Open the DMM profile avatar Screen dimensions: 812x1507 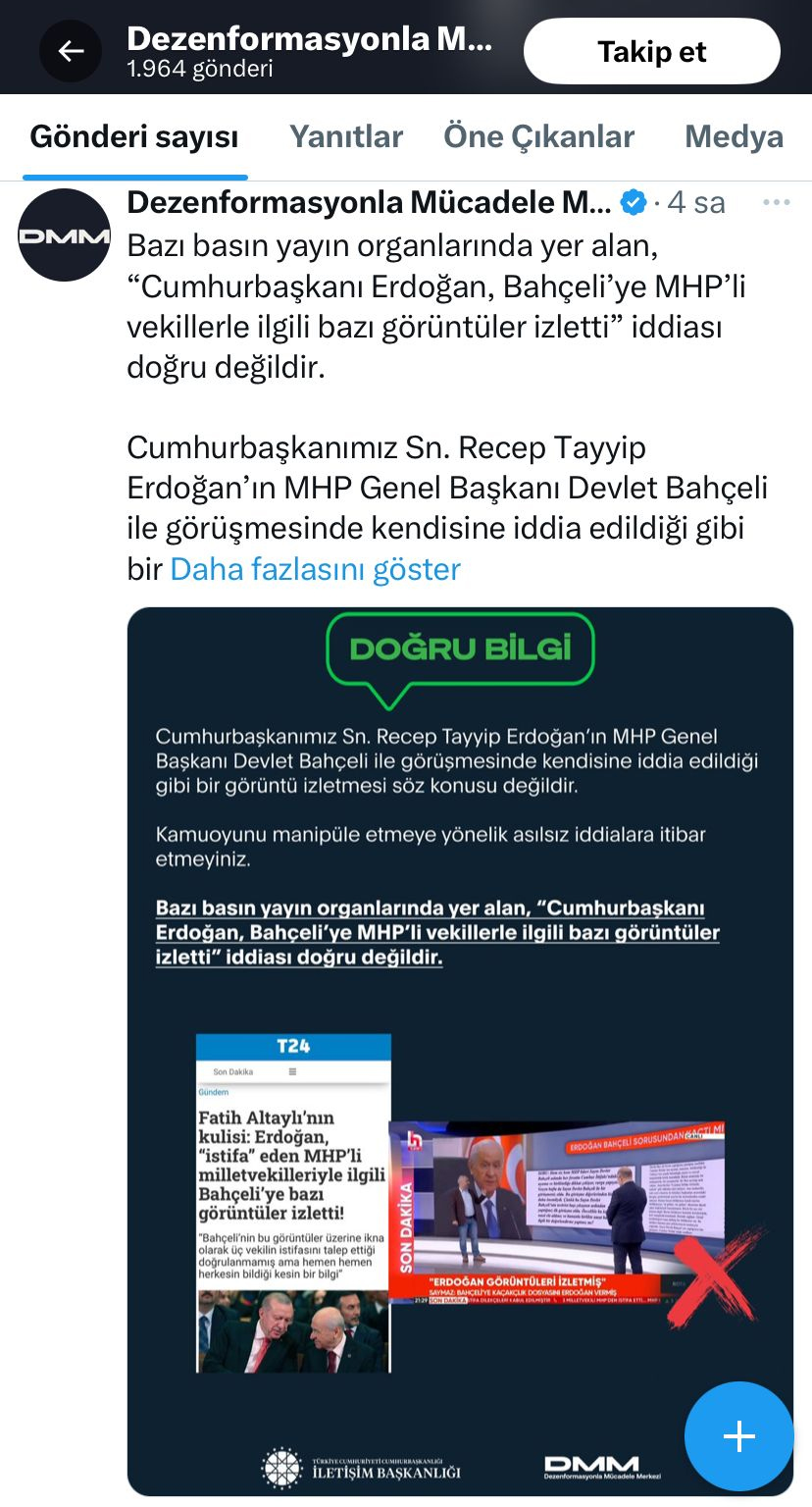(64, 235)
